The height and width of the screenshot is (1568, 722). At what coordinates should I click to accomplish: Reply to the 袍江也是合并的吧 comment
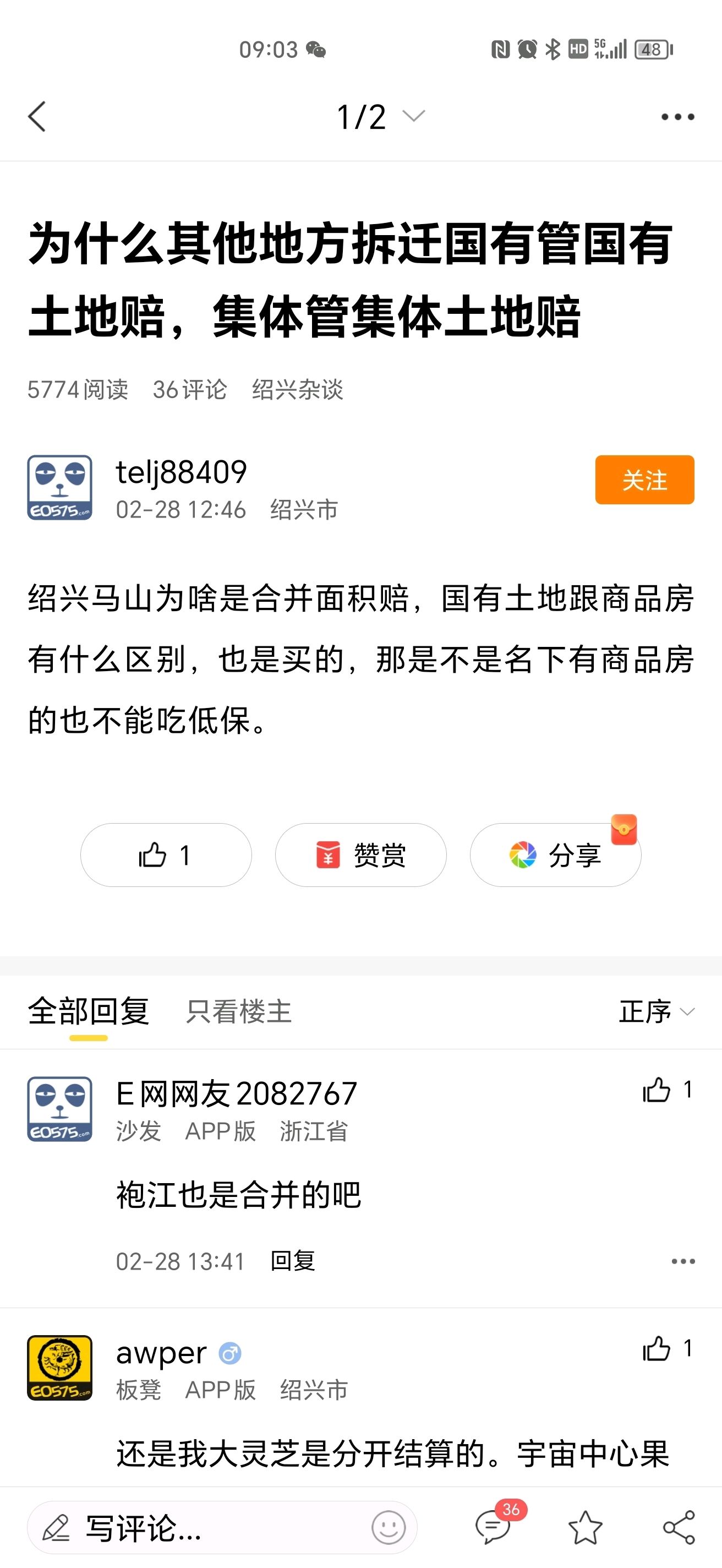(x=293, y=1261)
